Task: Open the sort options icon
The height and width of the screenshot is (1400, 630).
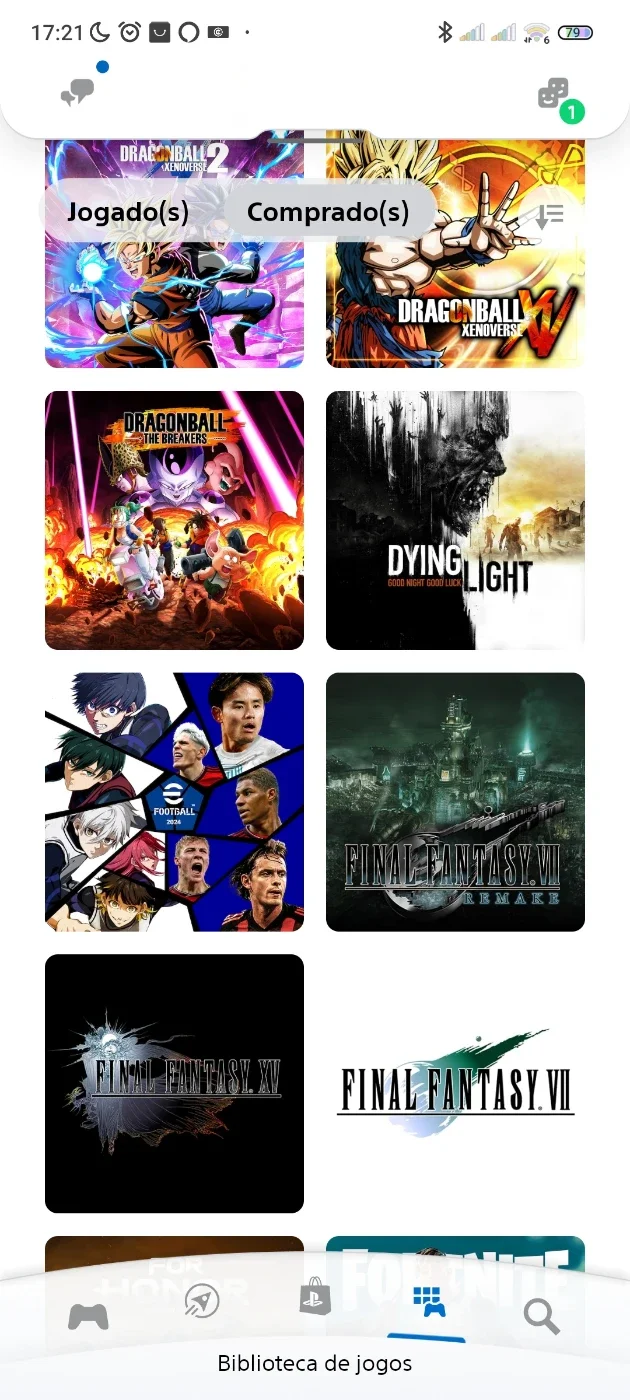Action: pyautogui.click(x=549, y=215)
